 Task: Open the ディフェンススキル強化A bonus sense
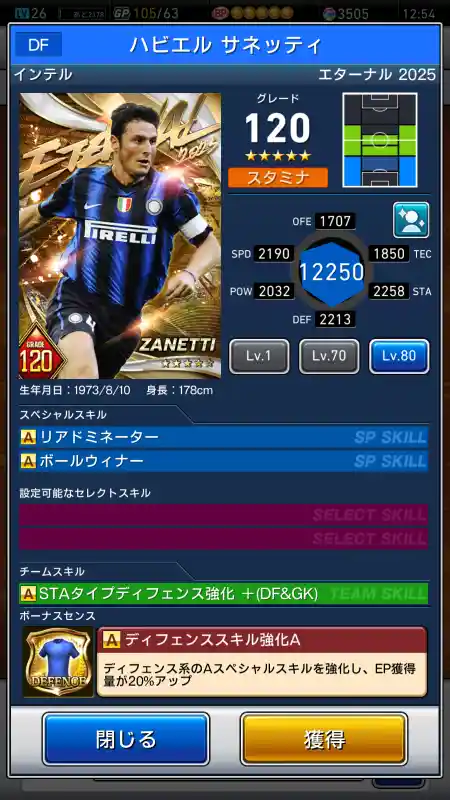[x=262, y=662]
